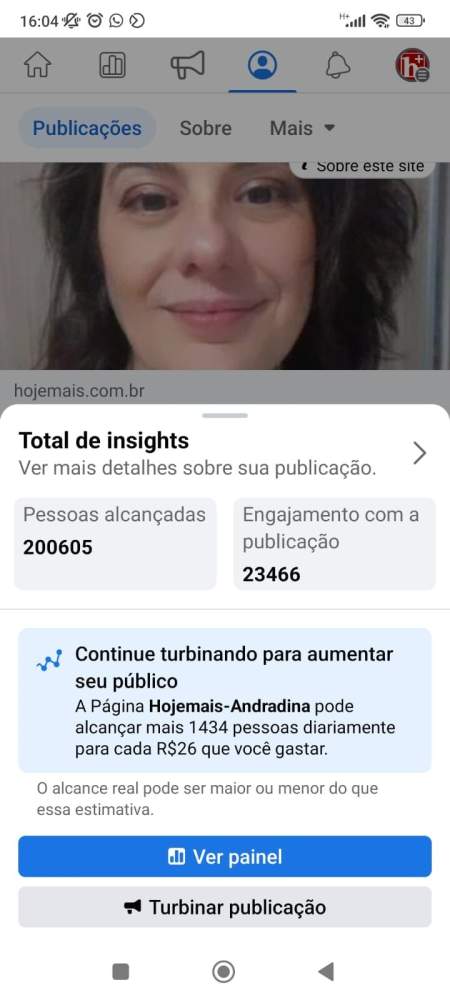Tap Turbinar publicação button
This screenshot has height=1000, width=450.
pyautogui.click(x=224, y=907)
